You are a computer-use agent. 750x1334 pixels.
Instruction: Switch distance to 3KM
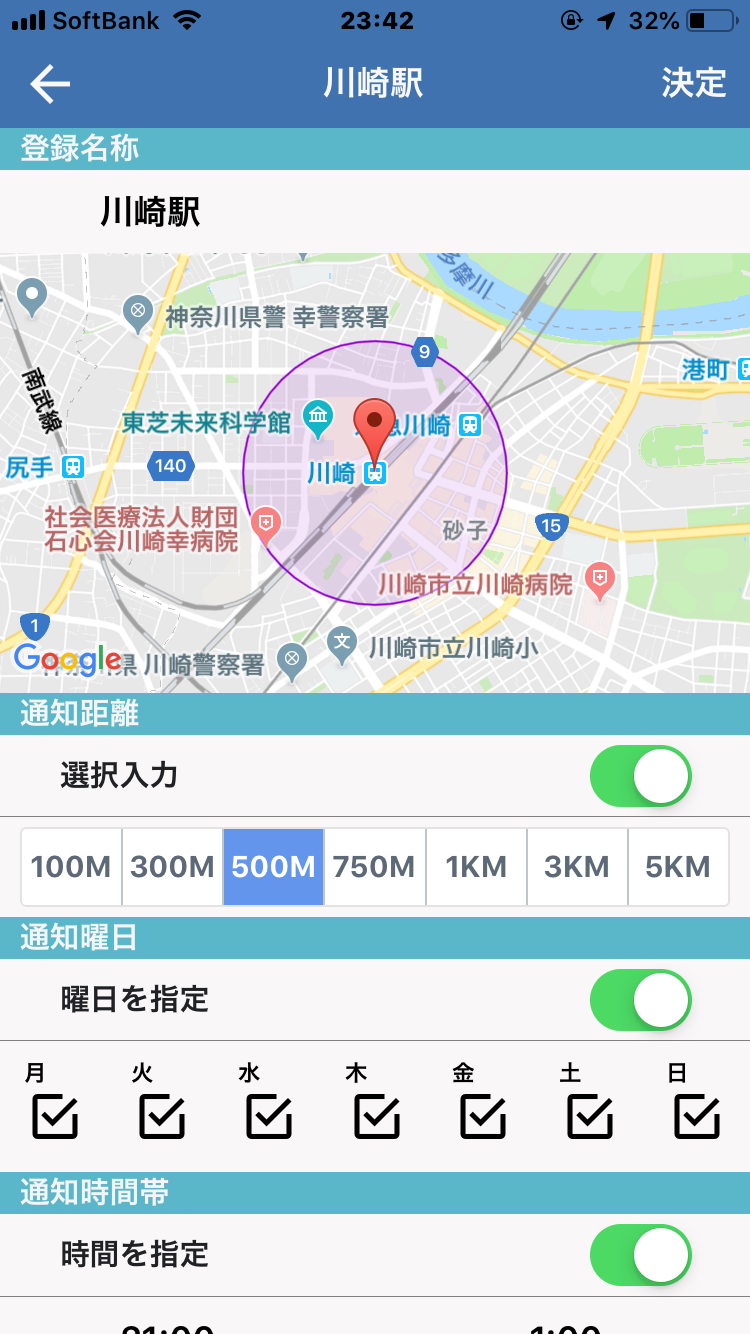tap(577, 867)
